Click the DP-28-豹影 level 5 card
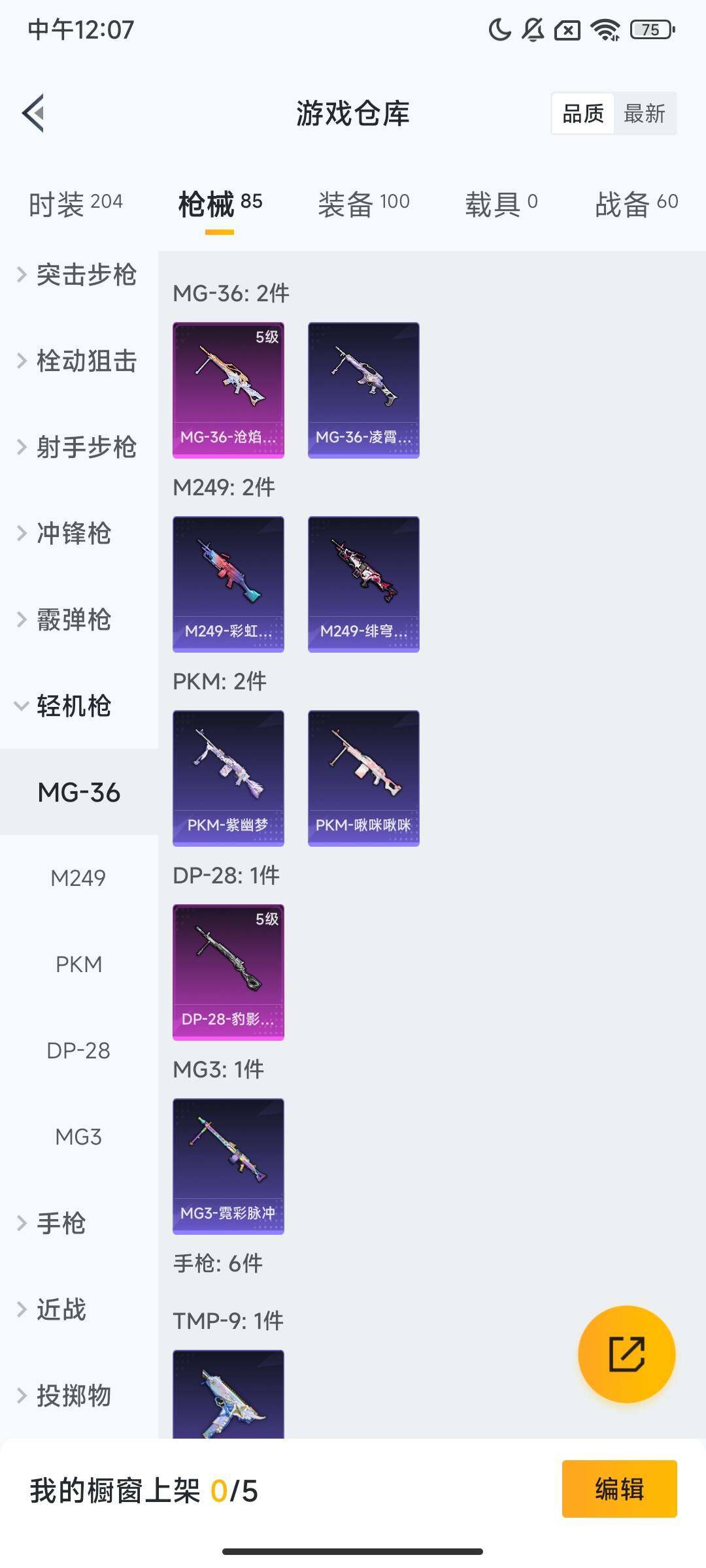706x1568 pixels. pyautogui.click(x=228, y=972)
